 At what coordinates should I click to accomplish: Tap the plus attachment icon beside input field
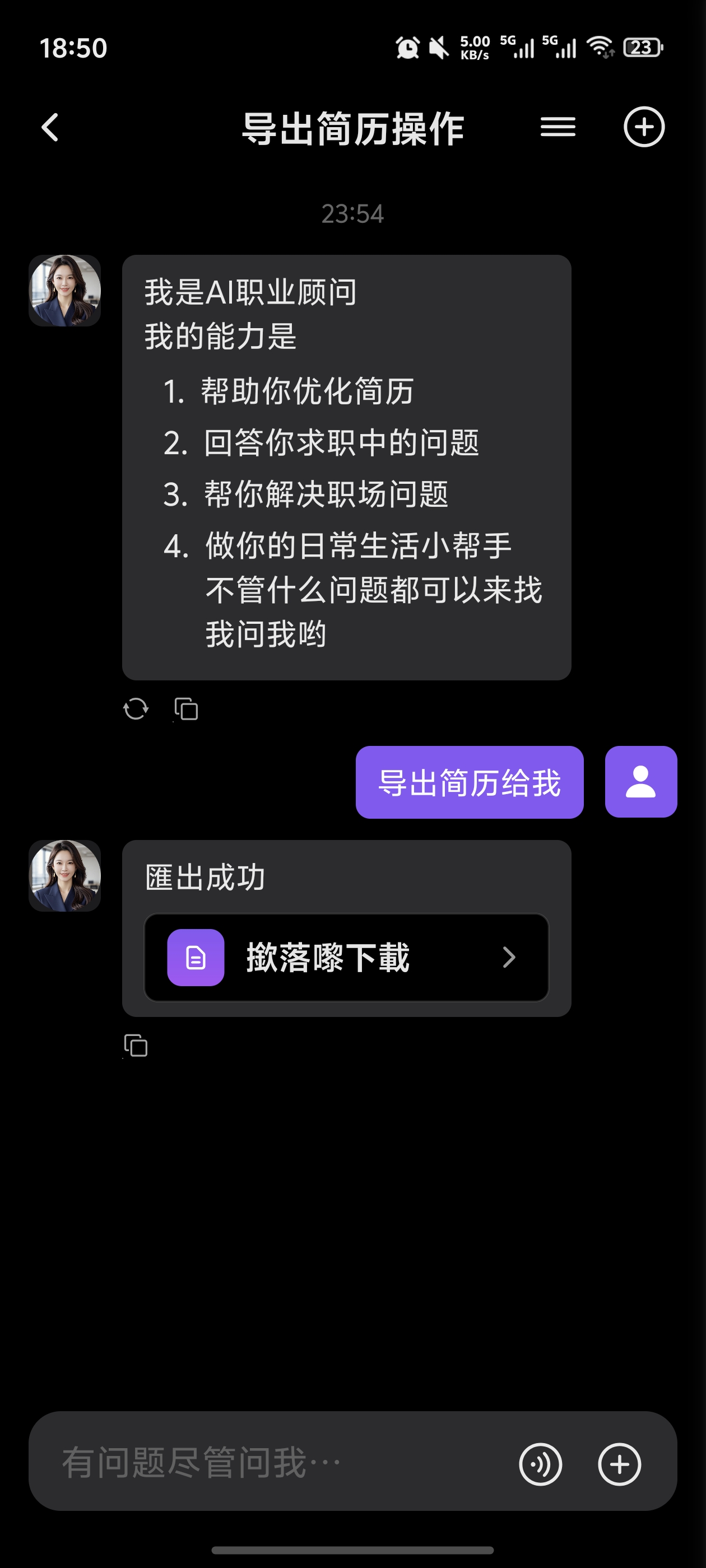(x=620, y=1464)
